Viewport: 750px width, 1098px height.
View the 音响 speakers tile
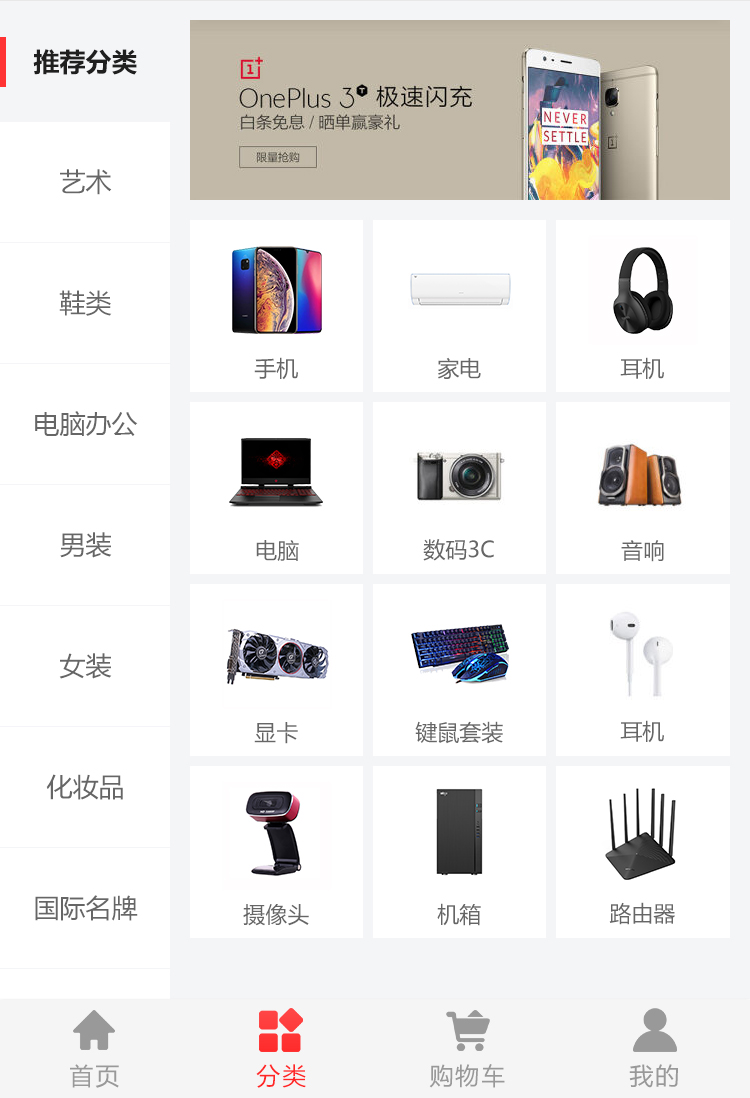tap(642, 488)
